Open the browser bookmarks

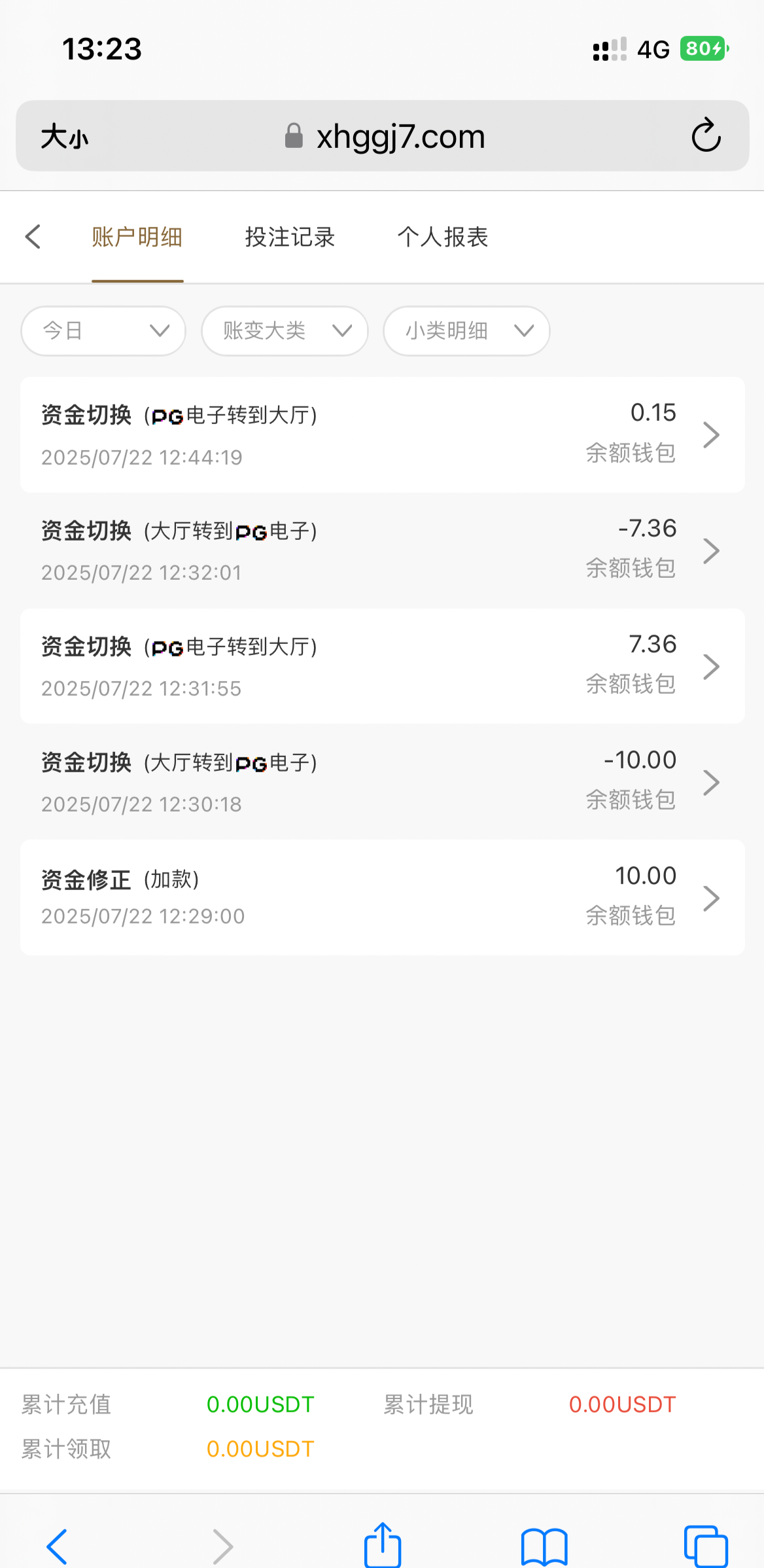pos(544,1546)
